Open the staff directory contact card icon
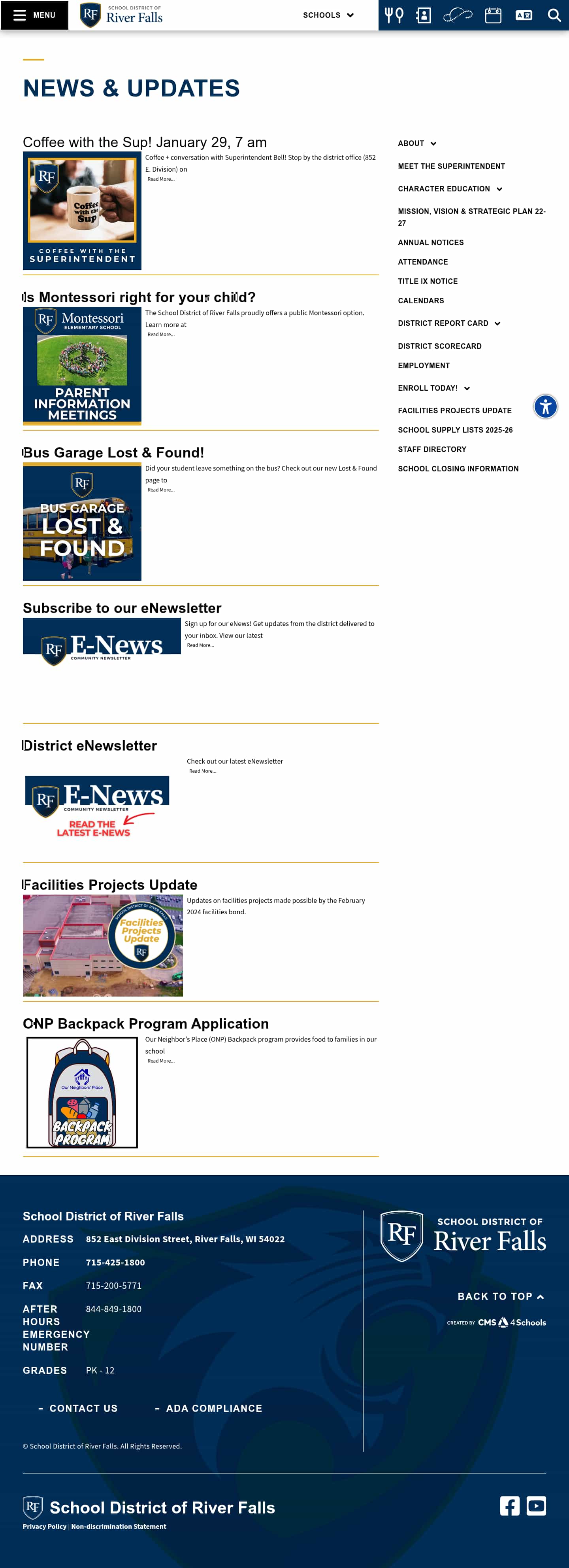Image resolution: width=569 pixels, height=1568 pixels. pyautogui.click(x=423, y=15)
